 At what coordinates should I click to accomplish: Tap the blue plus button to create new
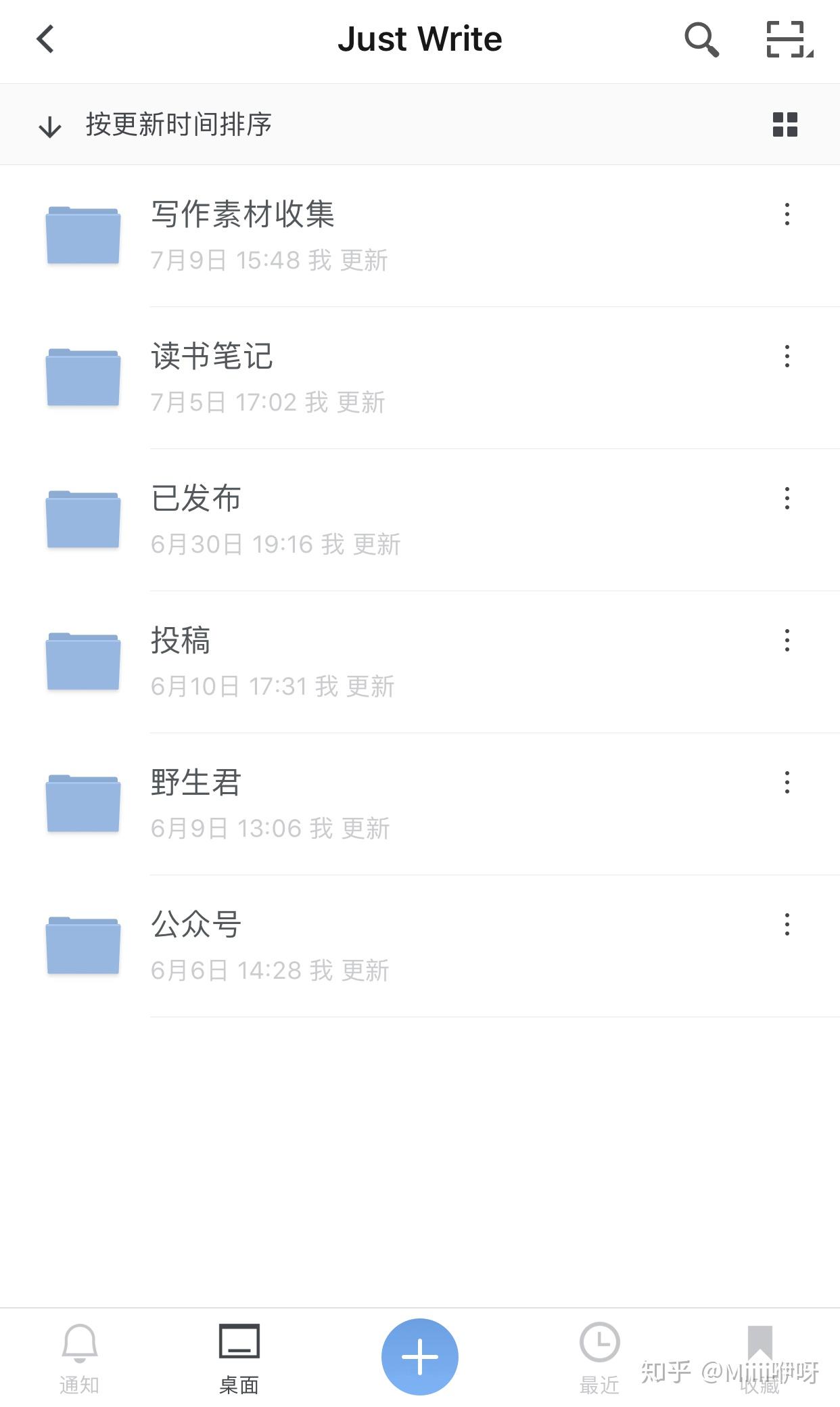tap(419, 1356)
